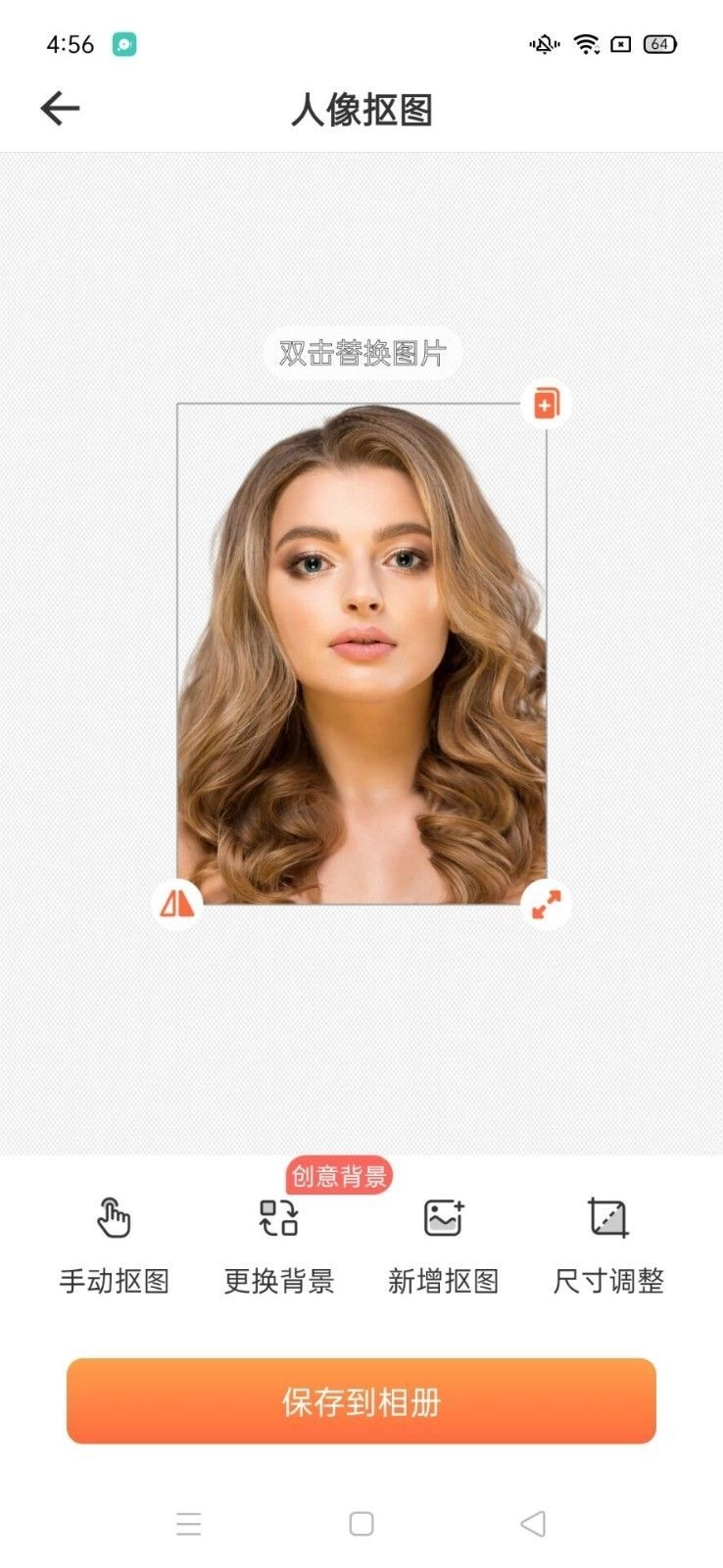The height and width of the screenshot is (1568, 723).
Task: Tap the resize handle icon
Action: [546, 903]
